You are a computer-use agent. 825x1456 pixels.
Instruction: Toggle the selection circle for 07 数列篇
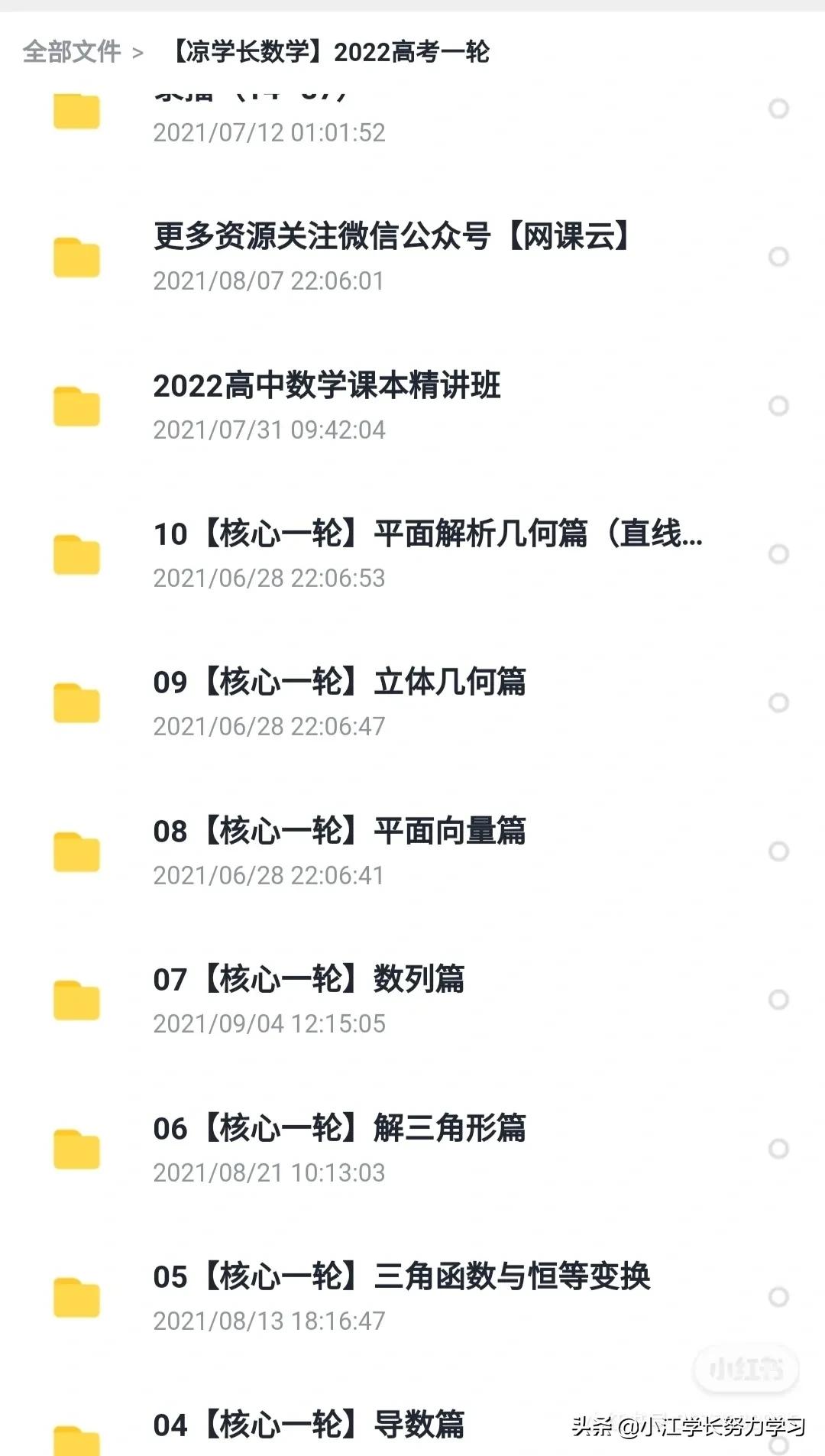pos(778,997)
